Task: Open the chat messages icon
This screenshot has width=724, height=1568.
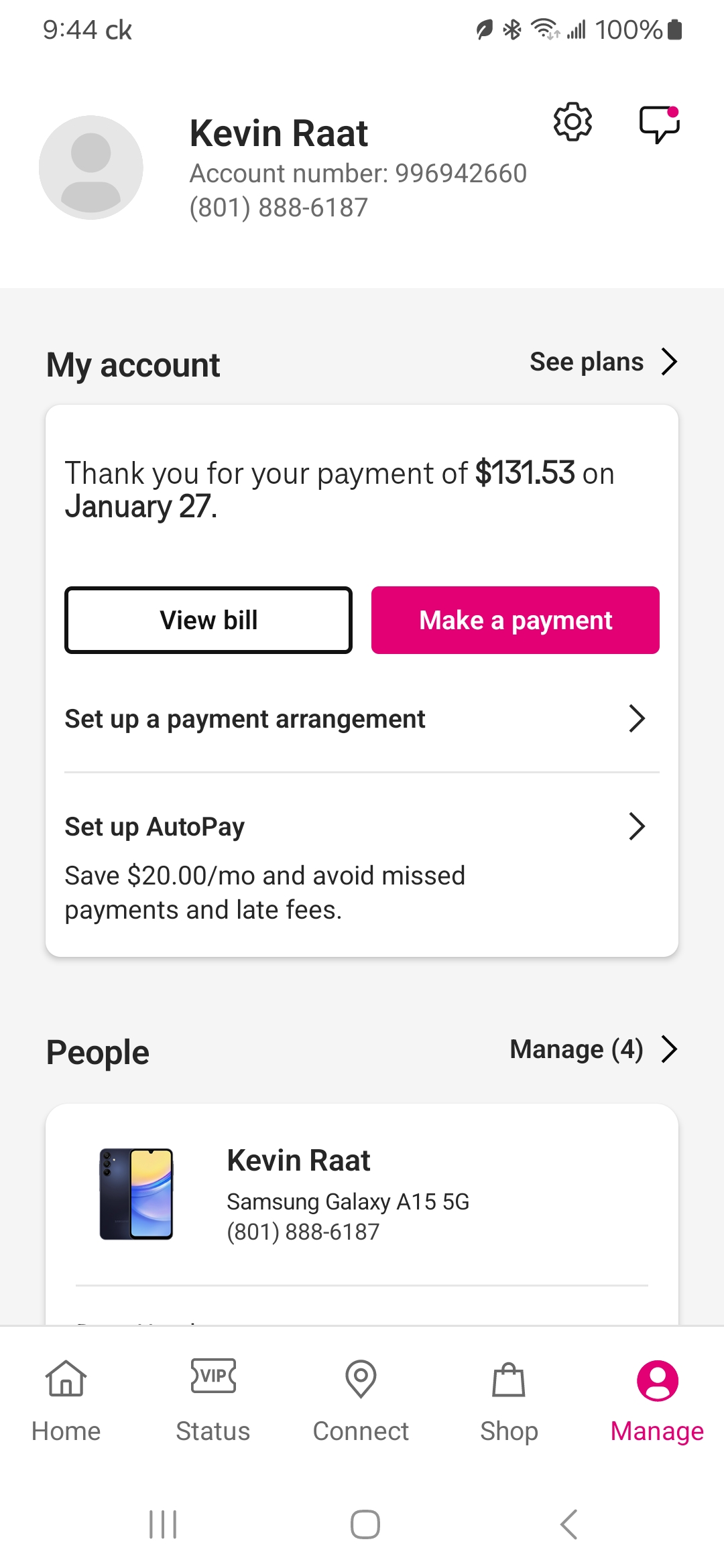Action: (x=660, y=124)
